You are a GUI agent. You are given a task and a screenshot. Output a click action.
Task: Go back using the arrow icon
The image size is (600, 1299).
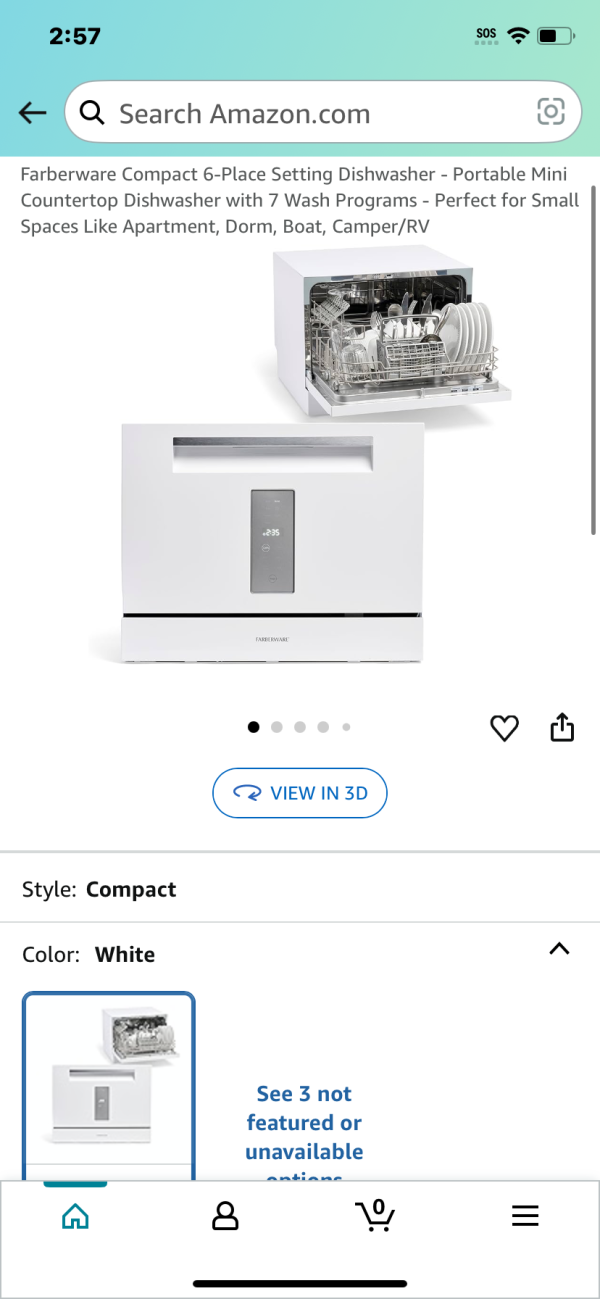point(33,113)
